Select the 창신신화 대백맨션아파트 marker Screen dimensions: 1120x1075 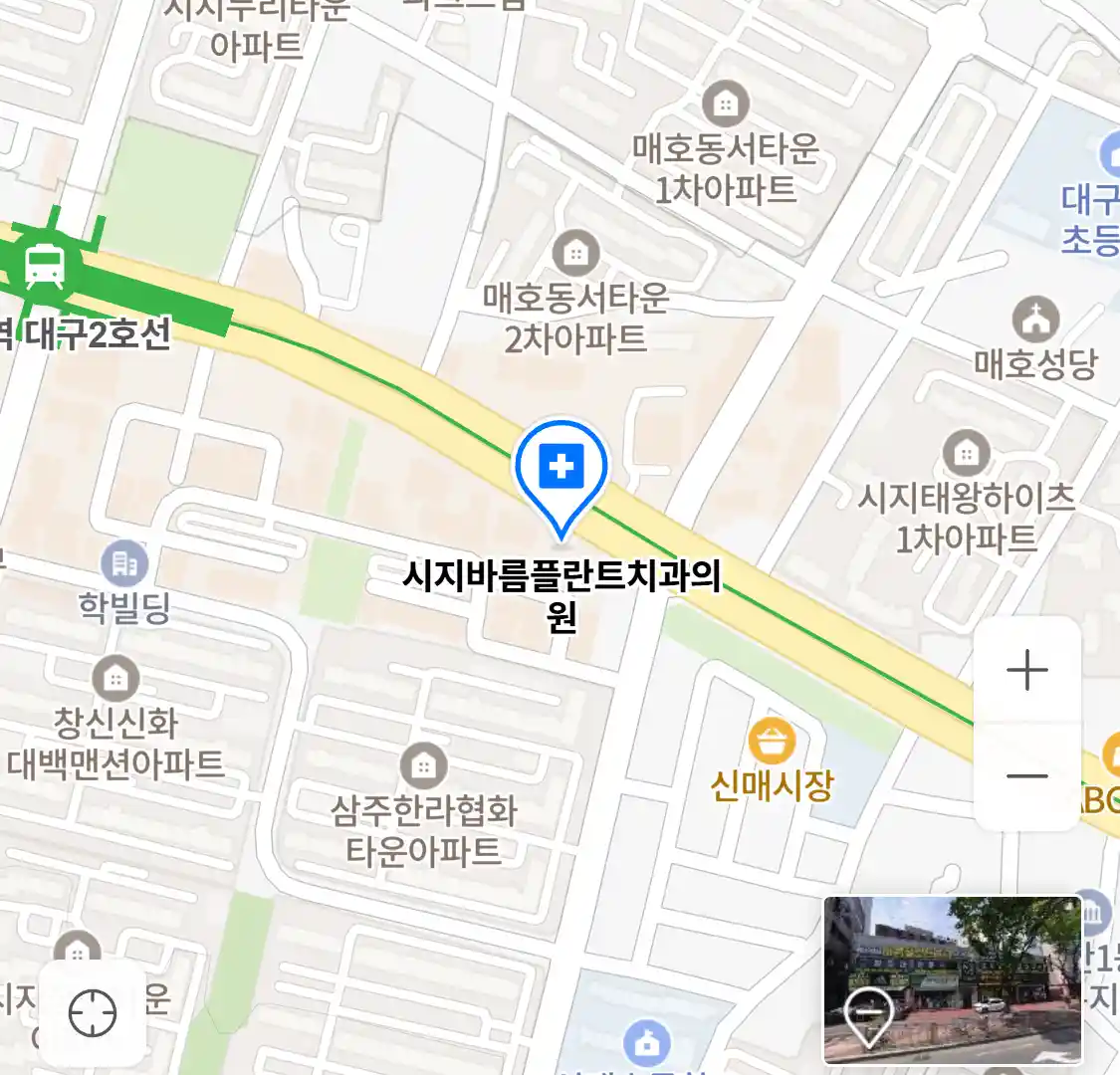[115, 679]
